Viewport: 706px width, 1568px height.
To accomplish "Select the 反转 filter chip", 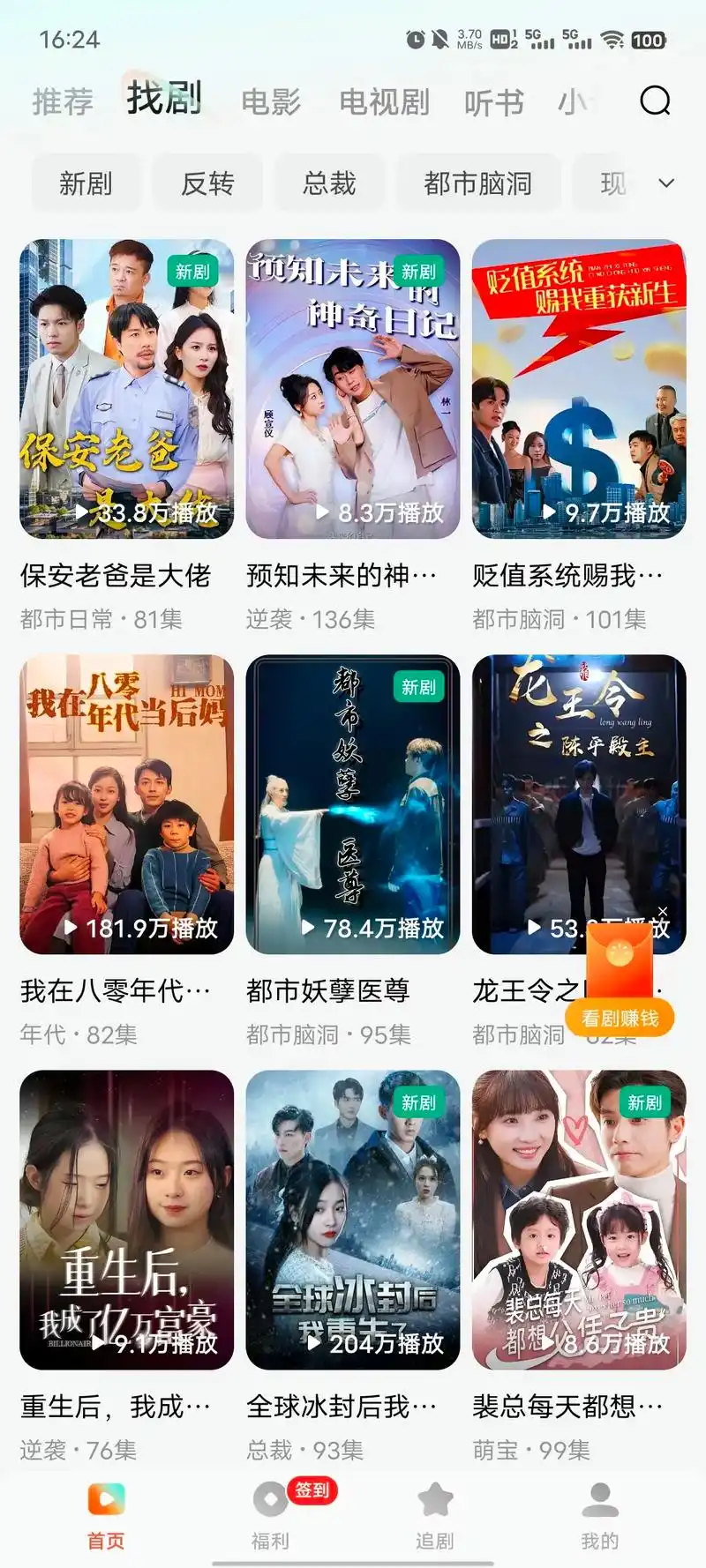I will click(x=207, y=183).
